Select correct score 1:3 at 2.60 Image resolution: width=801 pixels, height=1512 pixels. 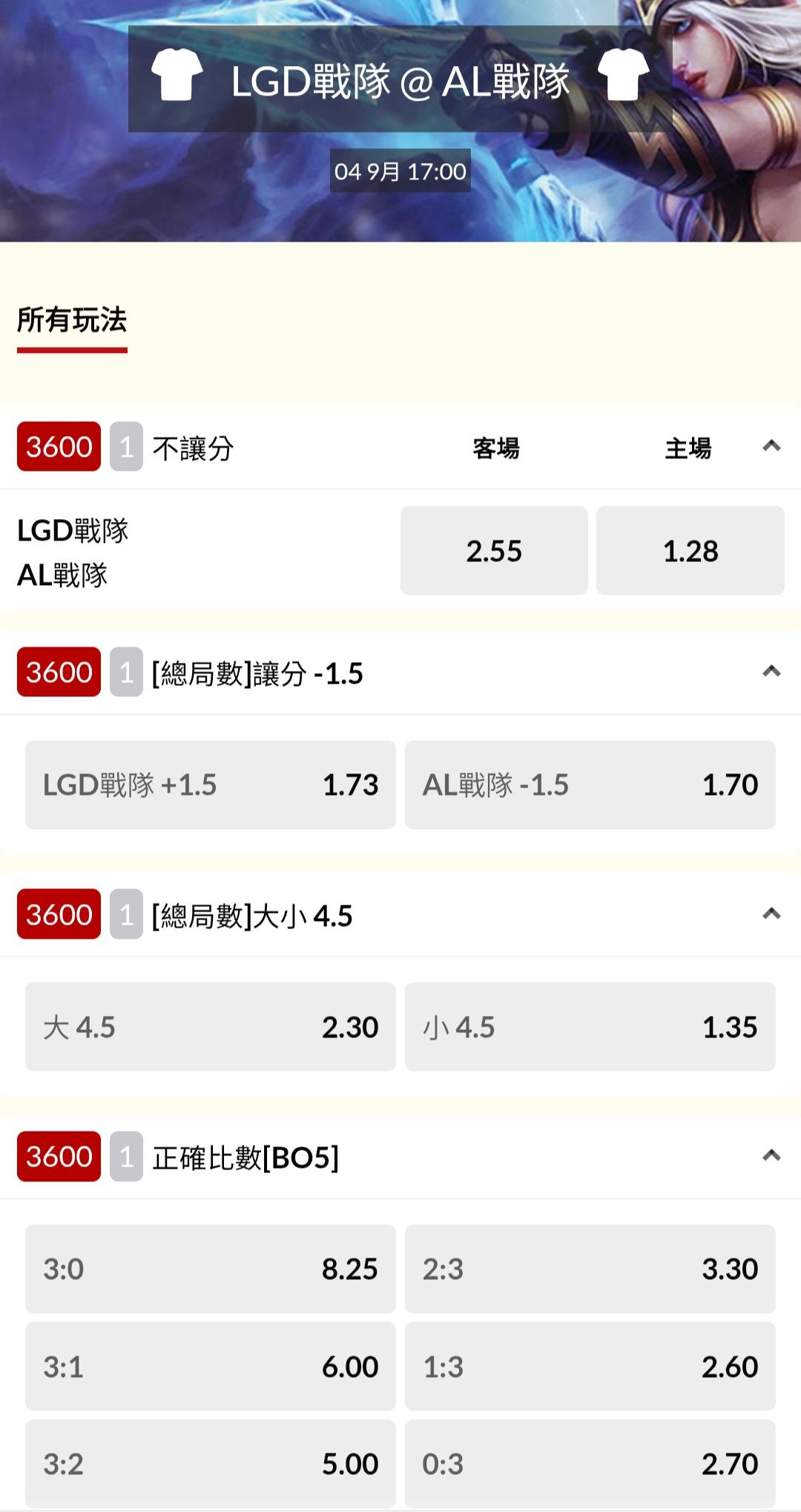pyautogui.click(x=590, y=1367)
